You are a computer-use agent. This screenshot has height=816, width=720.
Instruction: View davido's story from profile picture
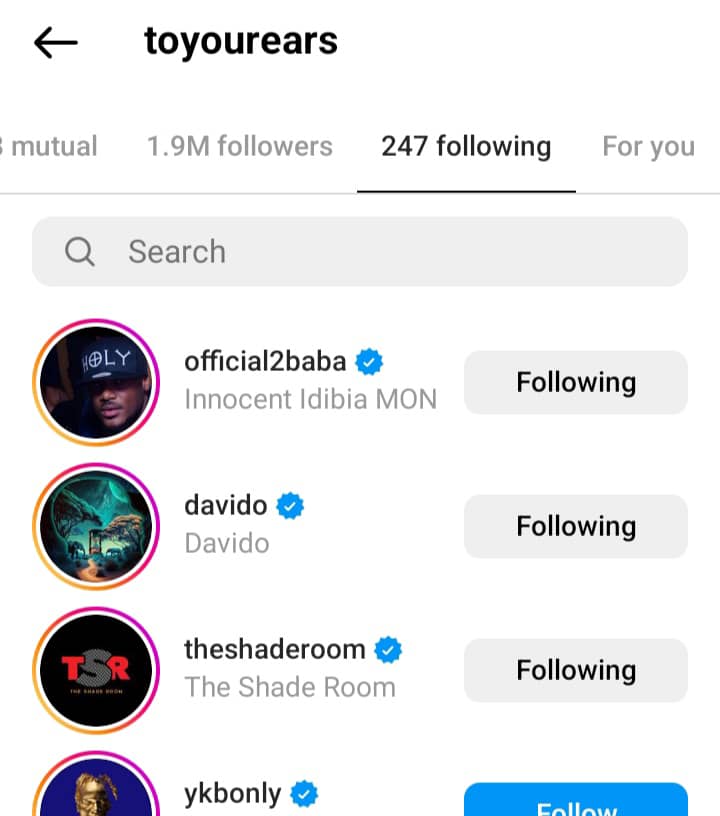[96, 525]
